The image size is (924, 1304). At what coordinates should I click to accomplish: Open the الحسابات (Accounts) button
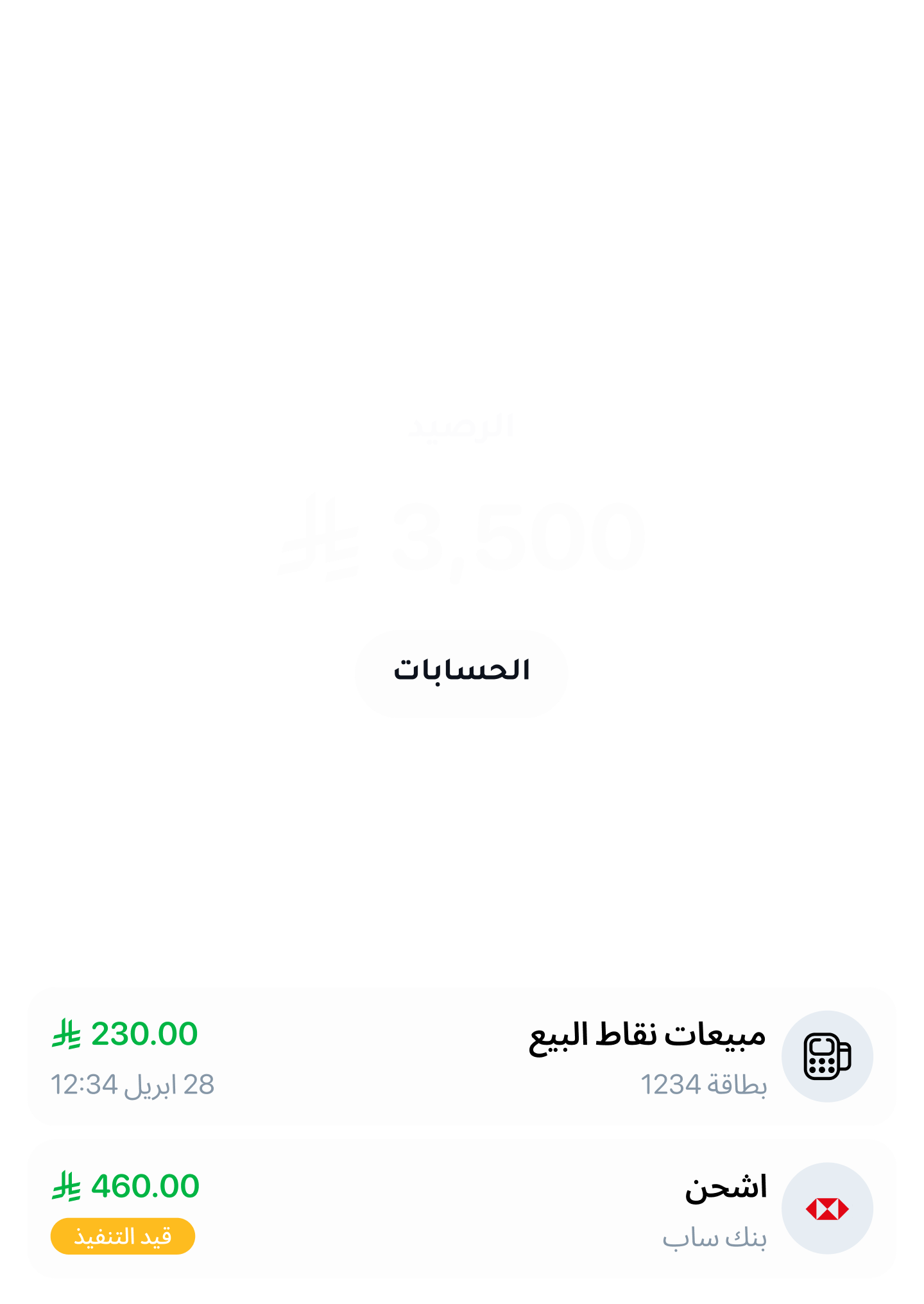coord(461,673)
